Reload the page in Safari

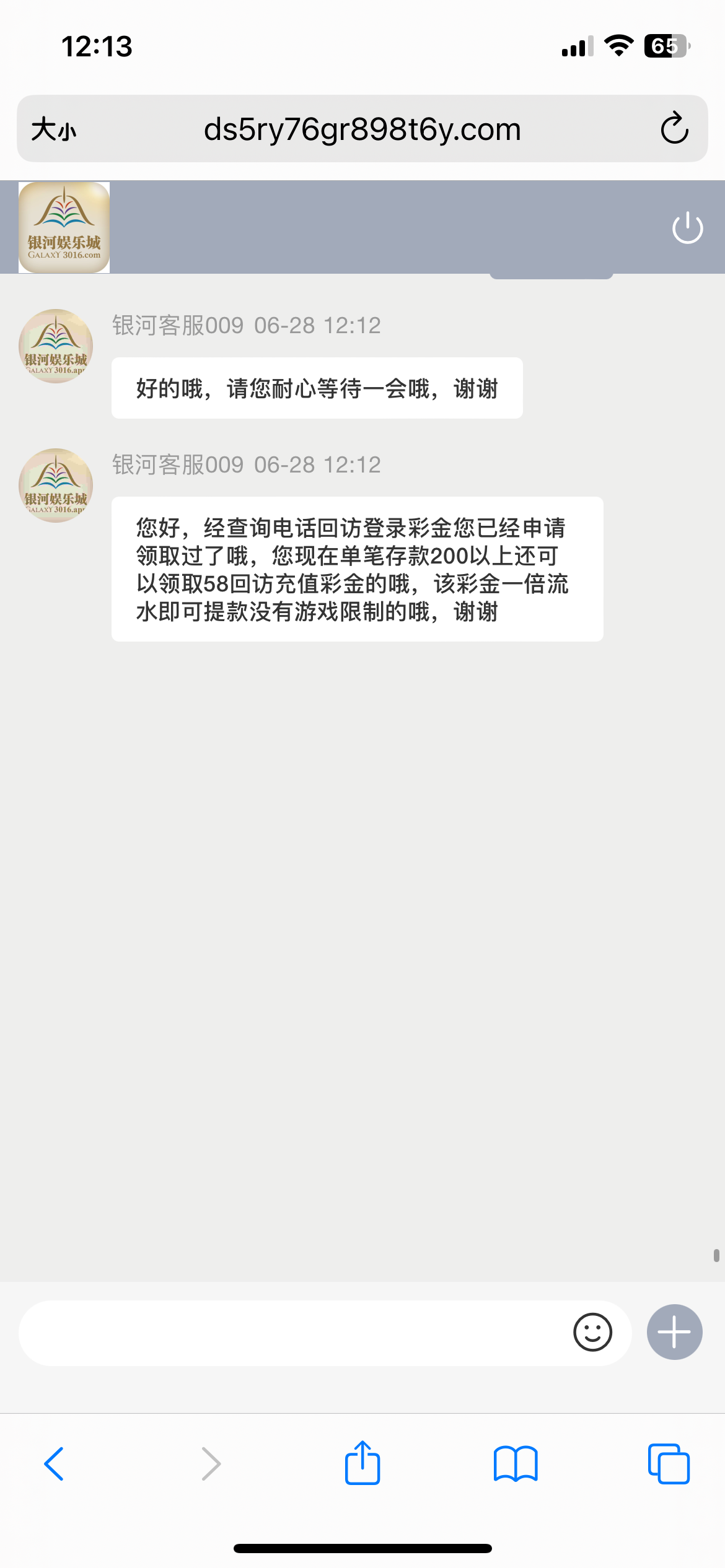674,129
